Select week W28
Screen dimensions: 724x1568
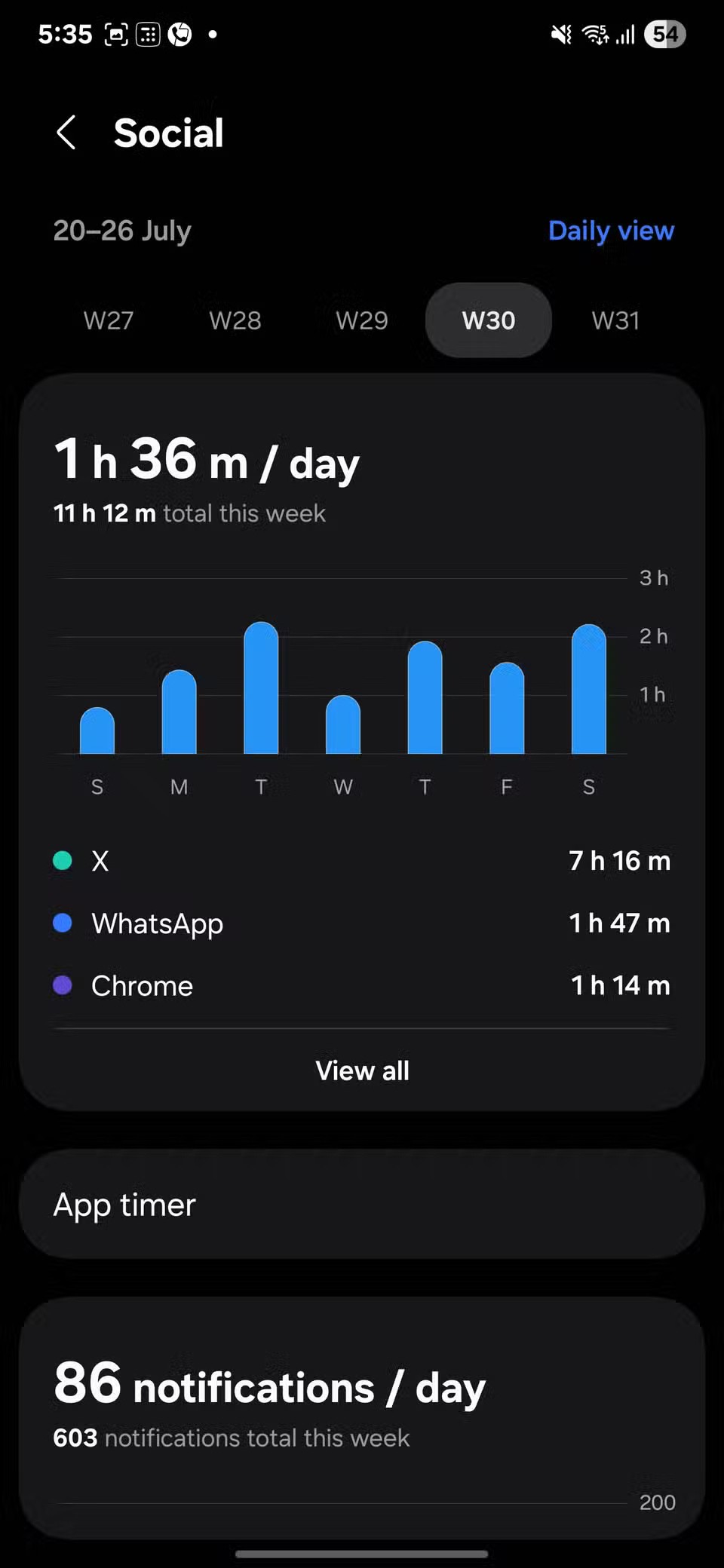(x=235, y=320)
